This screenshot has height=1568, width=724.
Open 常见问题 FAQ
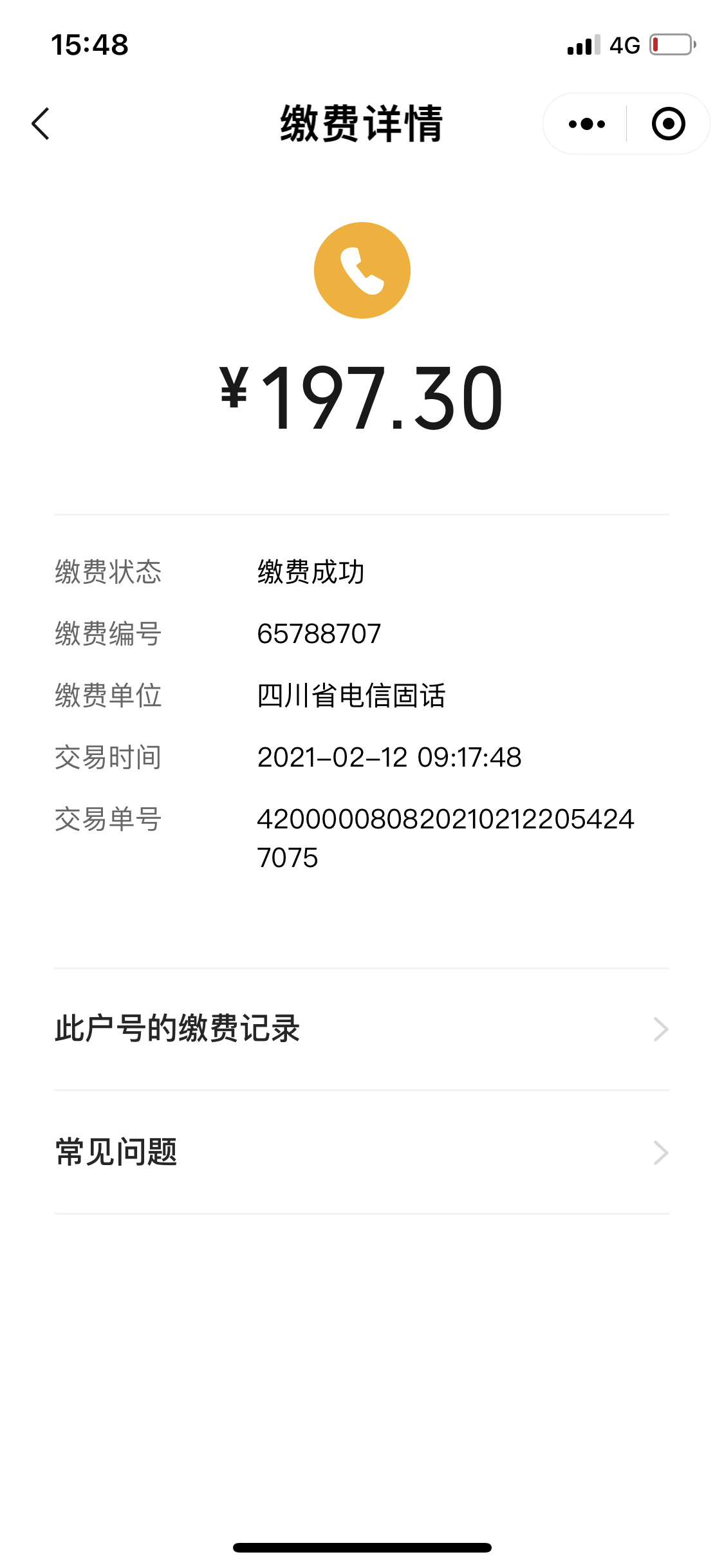tap(362, 1152)
